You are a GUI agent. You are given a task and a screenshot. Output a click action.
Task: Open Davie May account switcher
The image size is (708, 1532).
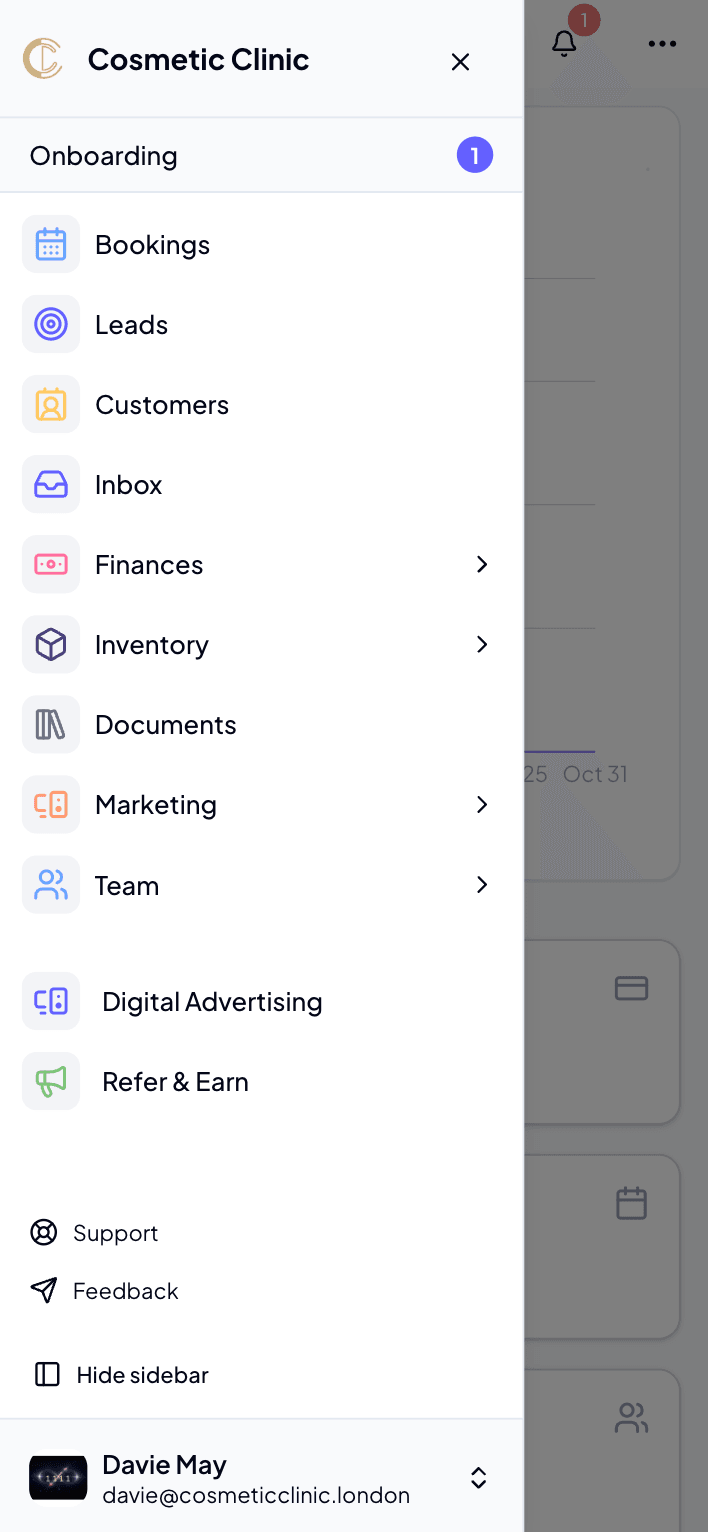(x=478, y=1478)
